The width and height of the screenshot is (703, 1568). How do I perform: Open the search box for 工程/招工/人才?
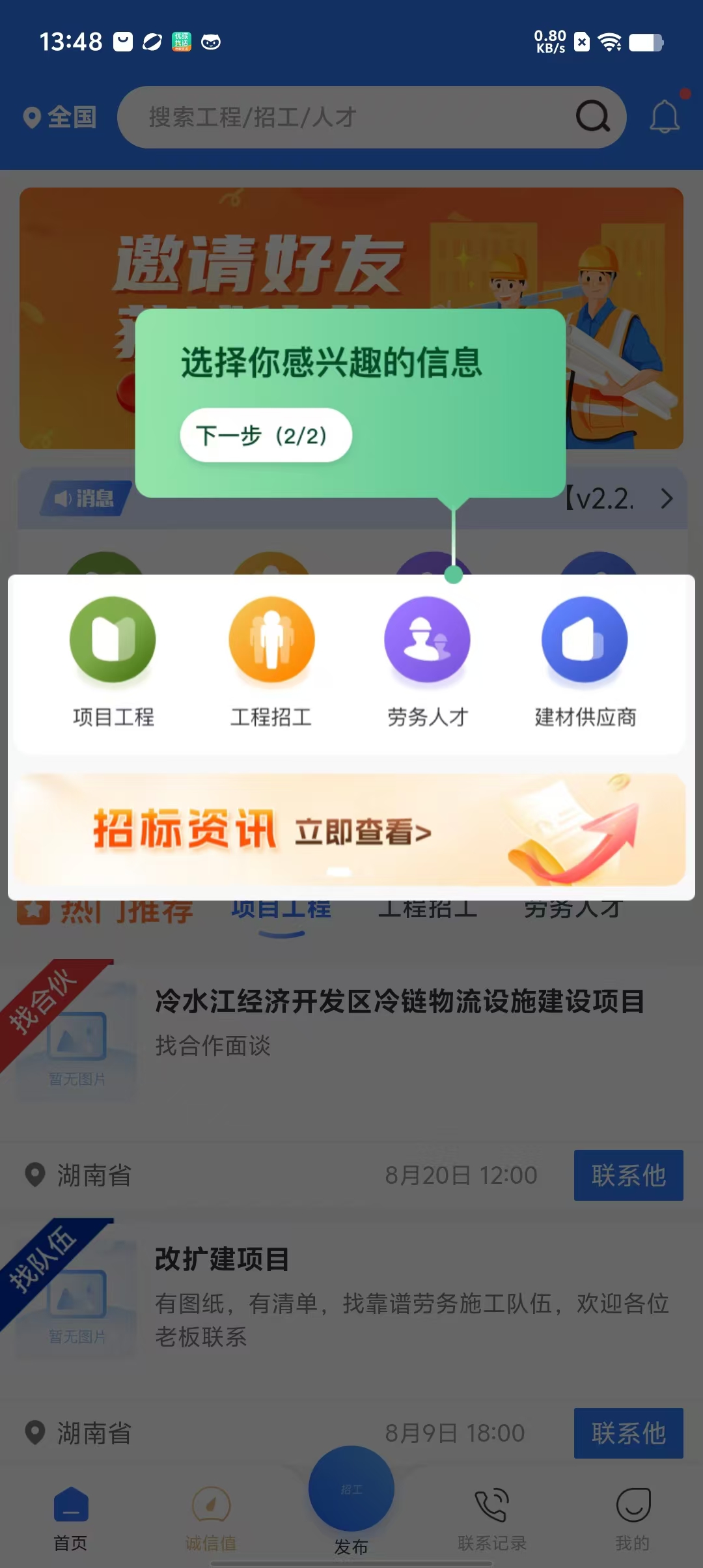coord(372,117)
